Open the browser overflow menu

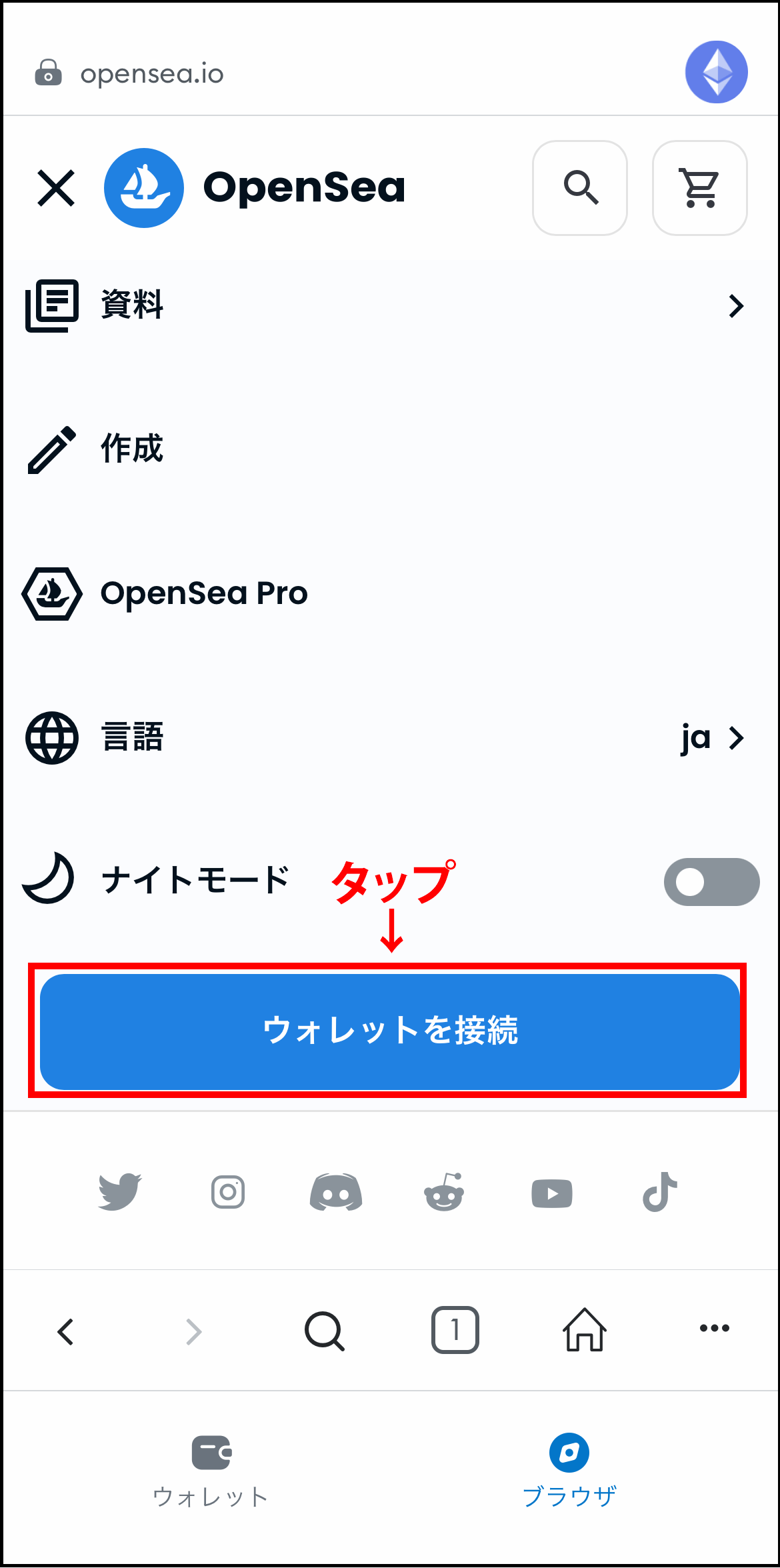point(714,1328)
